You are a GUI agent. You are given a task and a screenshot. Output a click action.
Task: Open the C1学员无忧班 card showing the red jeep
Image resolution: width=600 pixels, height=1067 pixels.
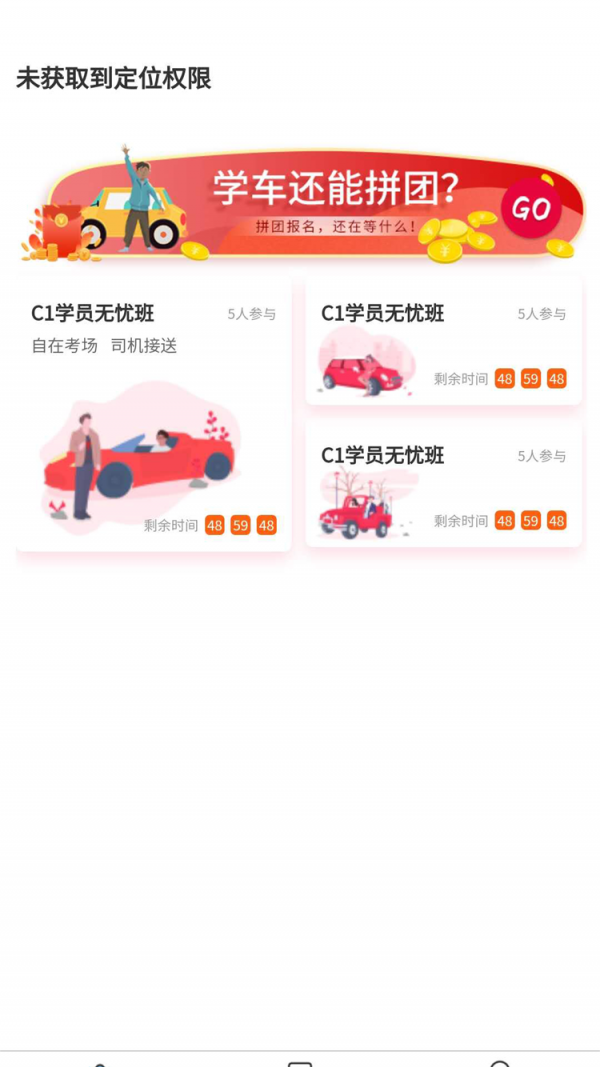point(443,485)
